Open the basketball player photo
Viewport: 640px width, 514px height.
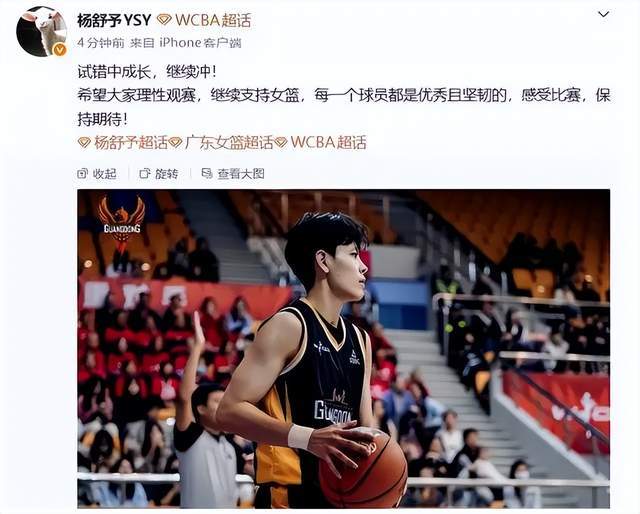click(343, 348)
